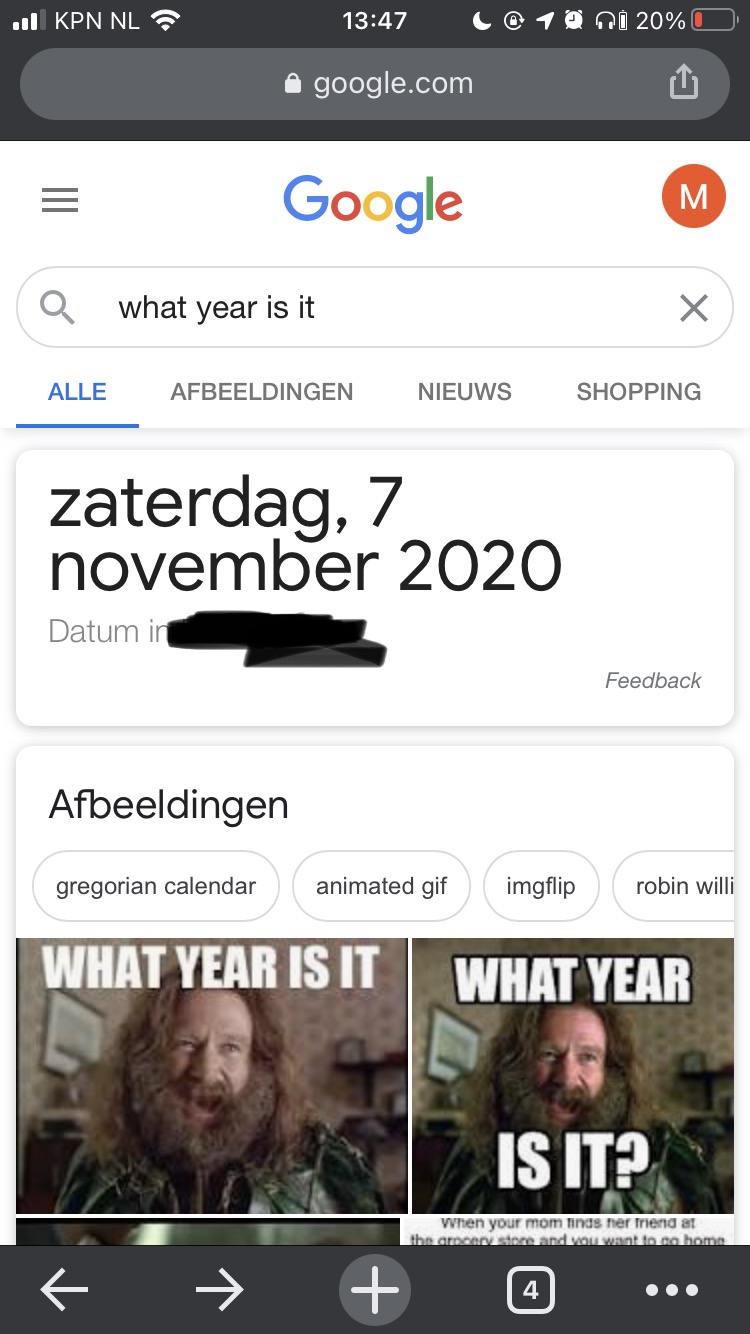Image resolution: width=750 pixels, height=1334 pixels.
Task: Switch to the Shopping tab
Action: (639, 392)
